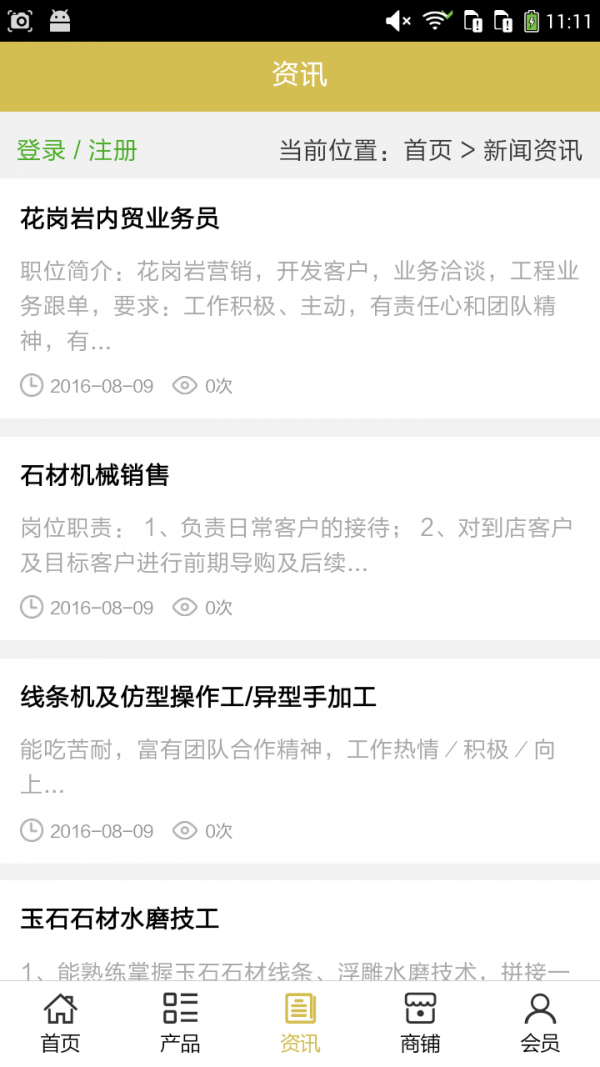Open the 会员 member tab
Screen dimensions: 600x1067
point(540,1023)
